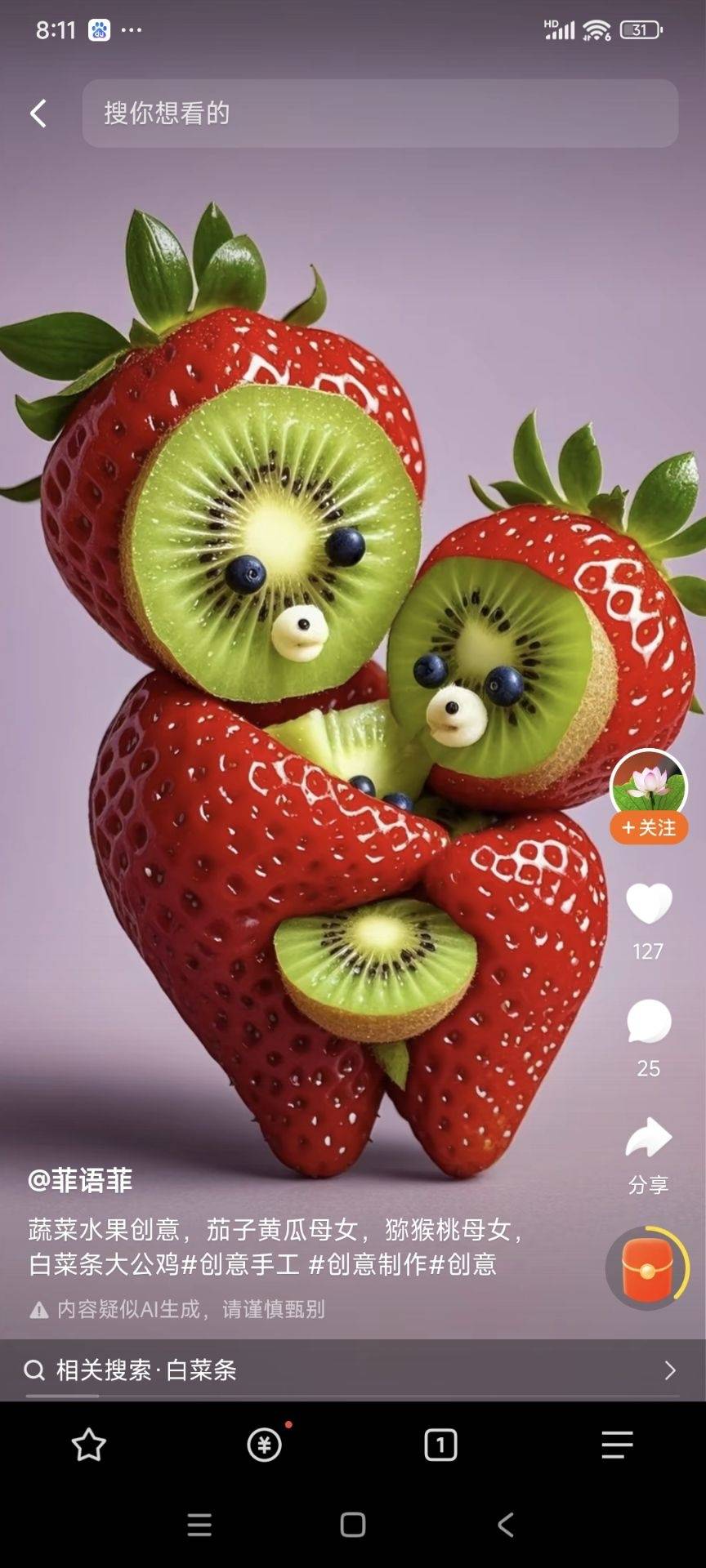Like this video with the heart icon

(649, 904)
